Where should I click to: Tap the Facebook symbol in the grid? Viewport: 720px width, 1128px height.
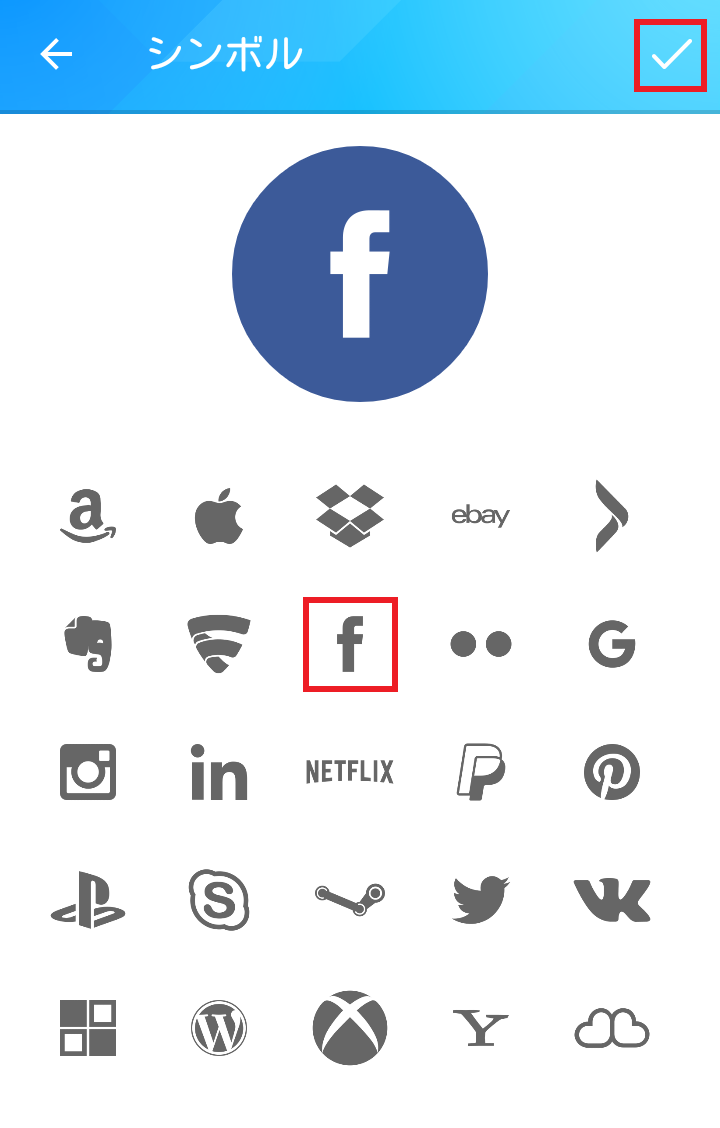[x=350, y=644]
